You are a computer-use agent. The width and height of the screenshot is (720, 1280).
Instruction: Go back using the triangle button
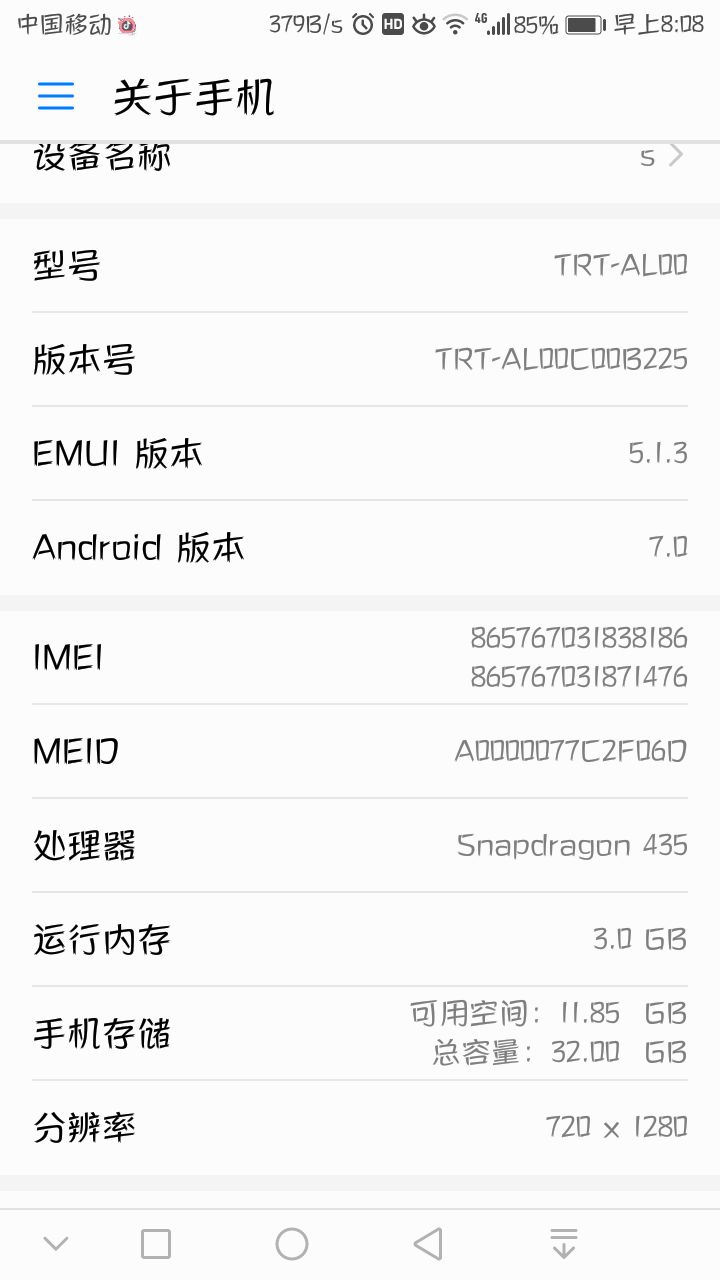pos(428,1244)
